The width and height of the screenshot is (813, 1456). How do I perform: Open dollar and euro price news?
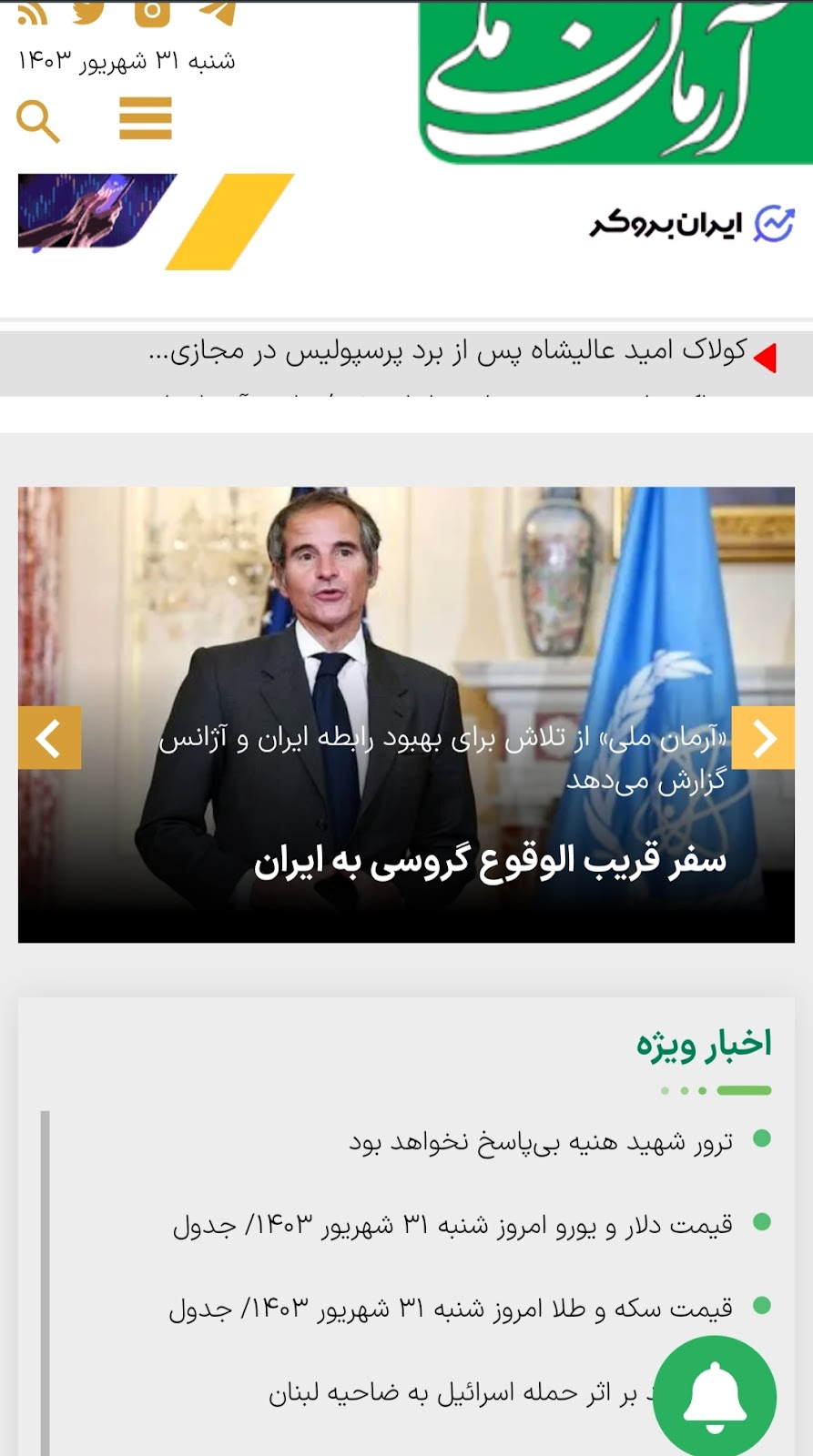tap(452, 1226)
